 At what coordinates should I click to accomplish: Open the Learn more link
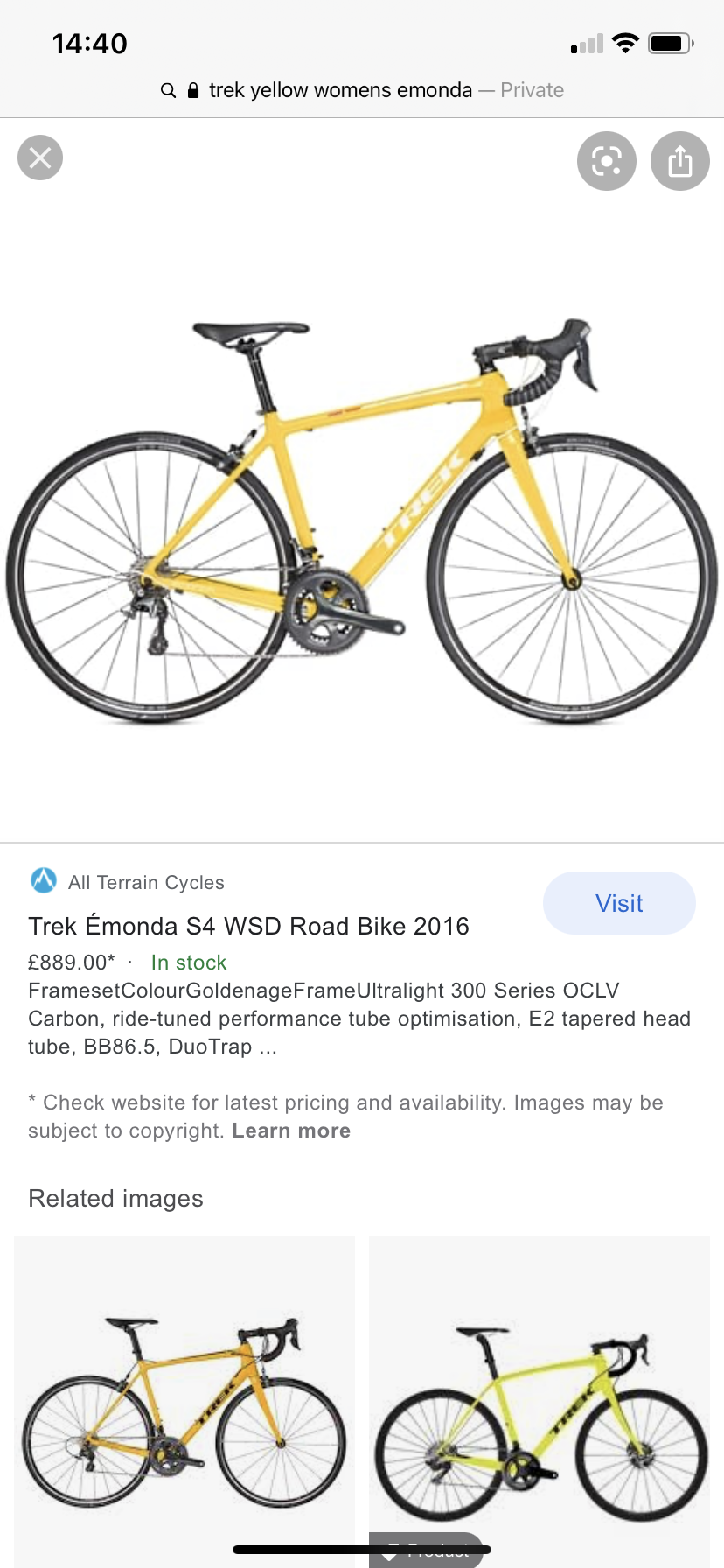291,1130
